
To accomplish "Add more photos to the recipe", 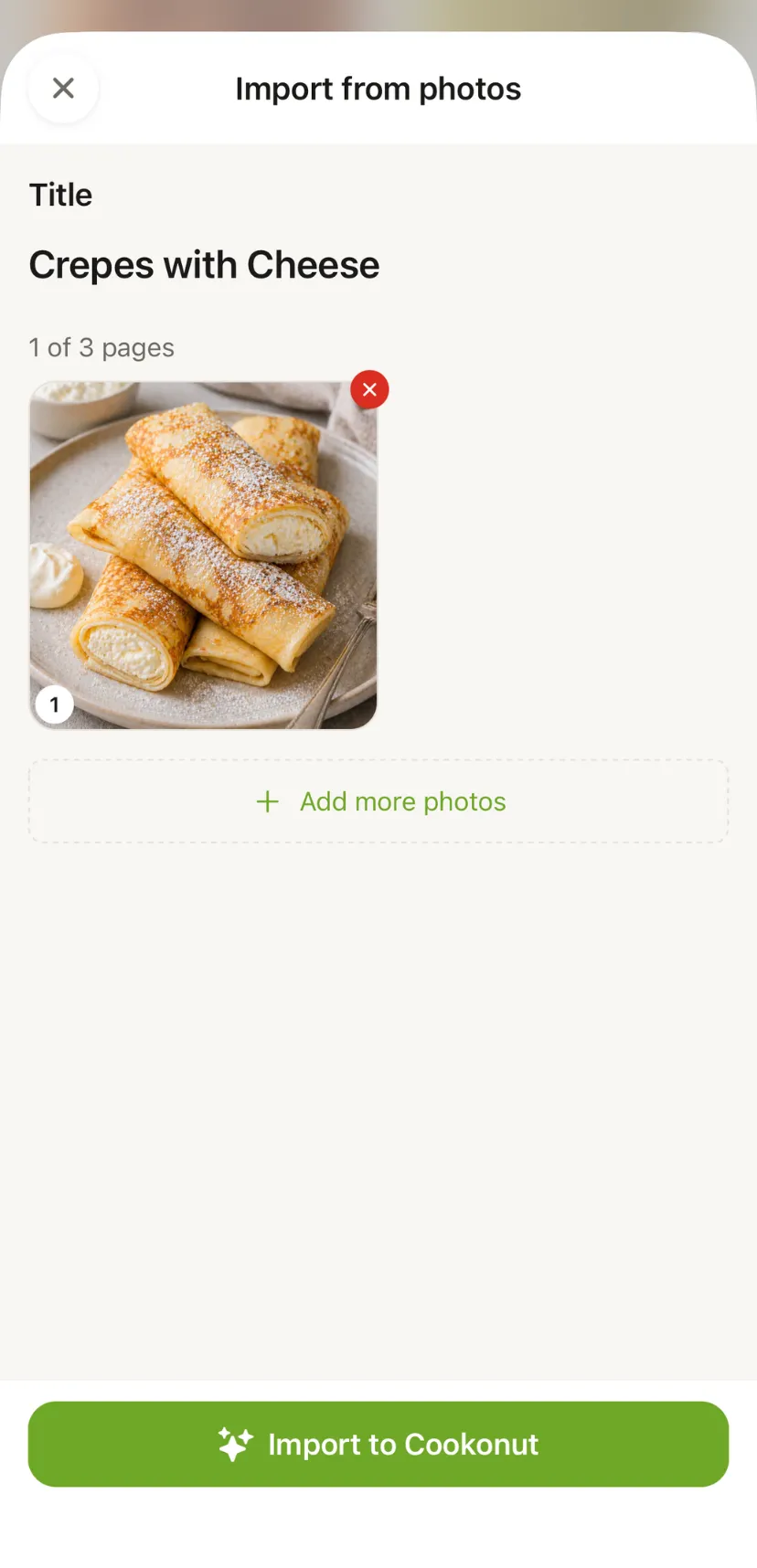I will 378,801.
